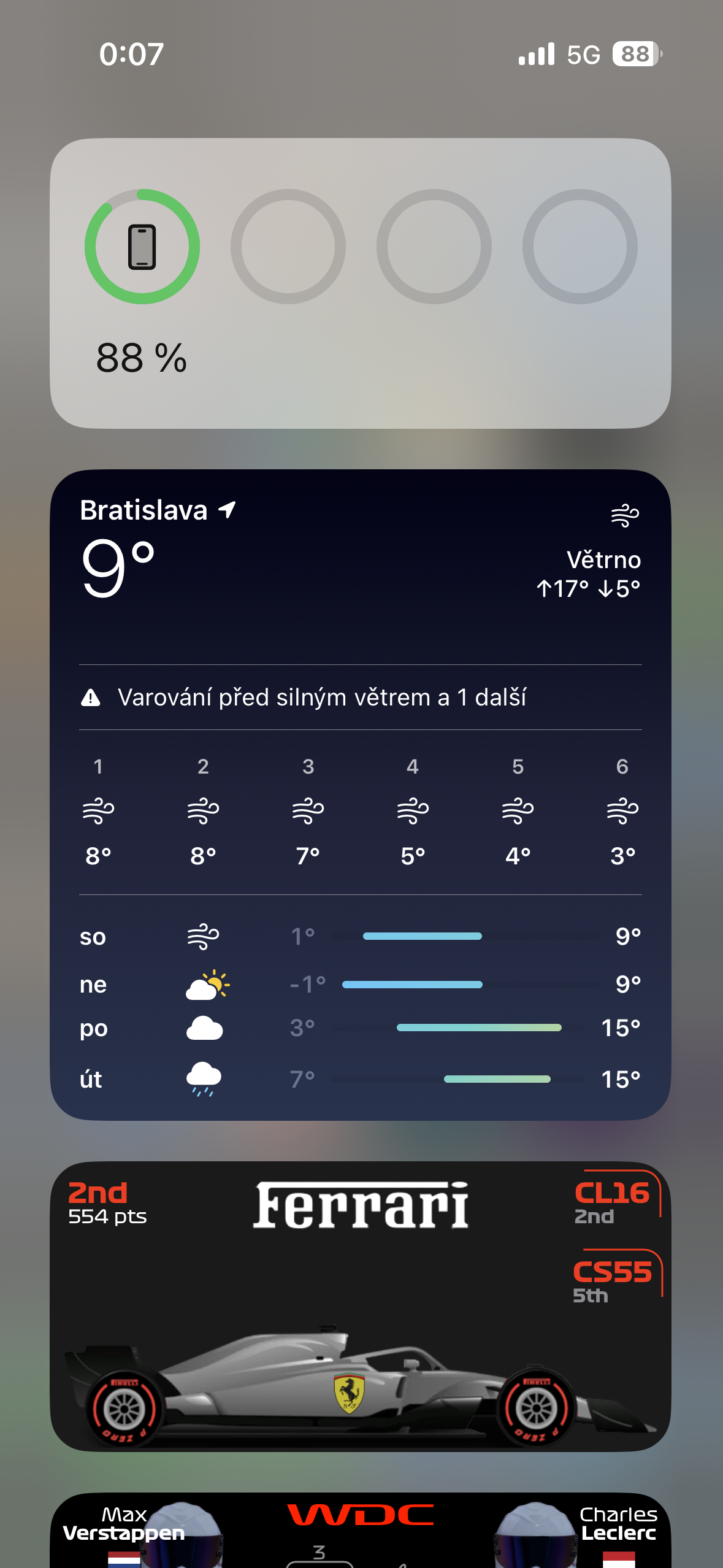
Task: Tap the location arrow next to Bratislava
Action: click(226, 509)
